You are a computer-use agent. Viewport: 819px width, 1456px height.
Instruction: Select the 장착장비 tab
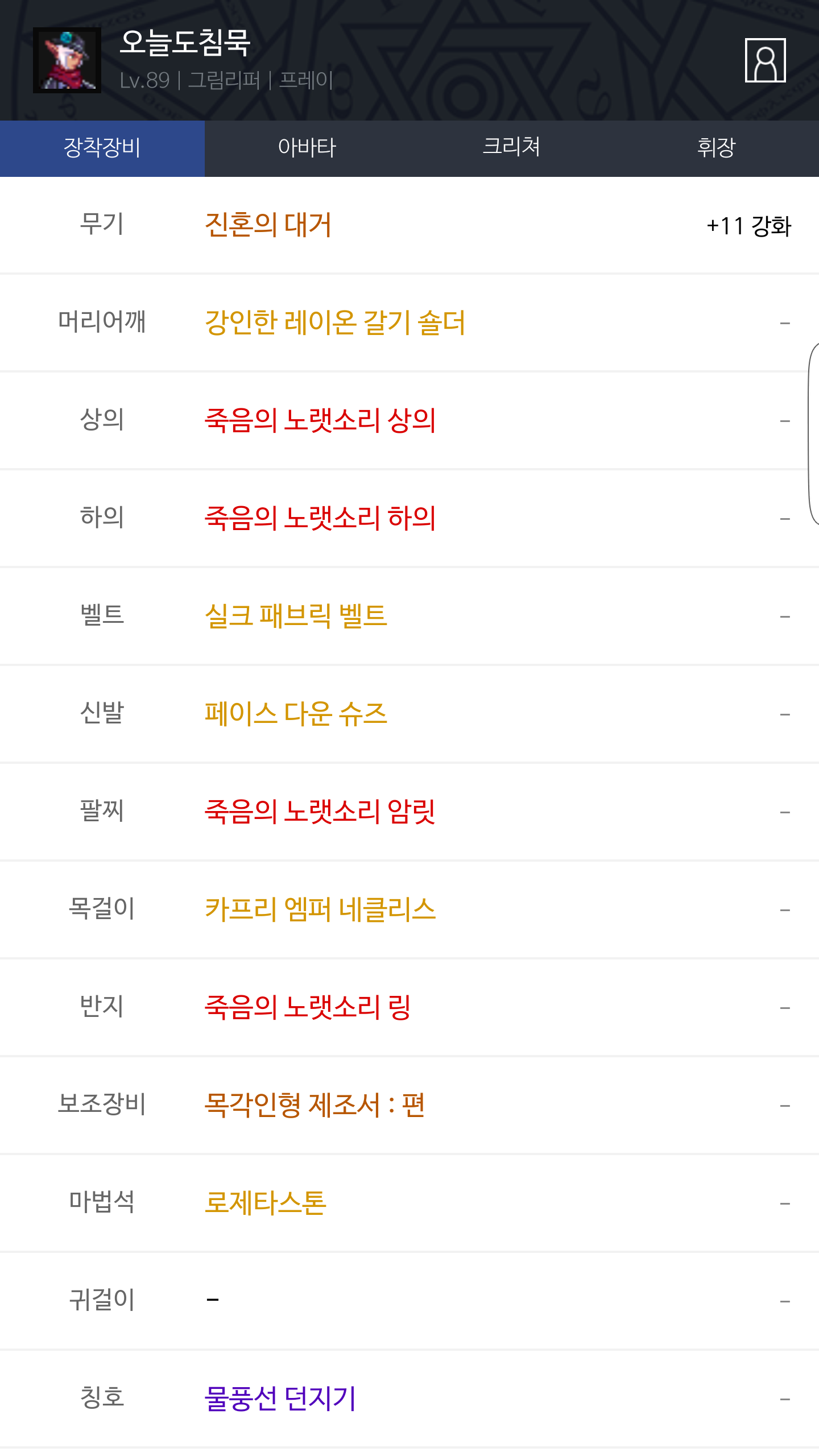[x=102, y=148]
